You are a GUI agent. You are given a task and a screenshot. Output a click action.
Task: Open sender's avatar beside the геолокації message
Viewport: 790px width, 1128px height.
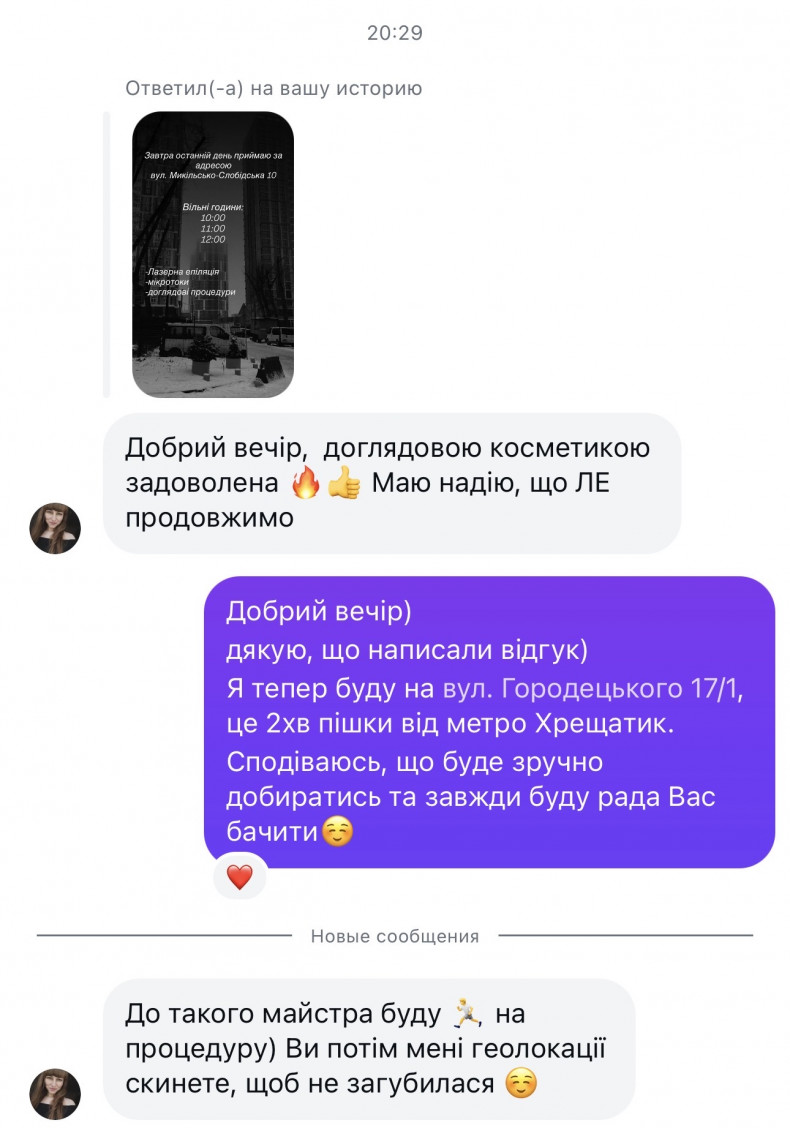[55, 1093]
